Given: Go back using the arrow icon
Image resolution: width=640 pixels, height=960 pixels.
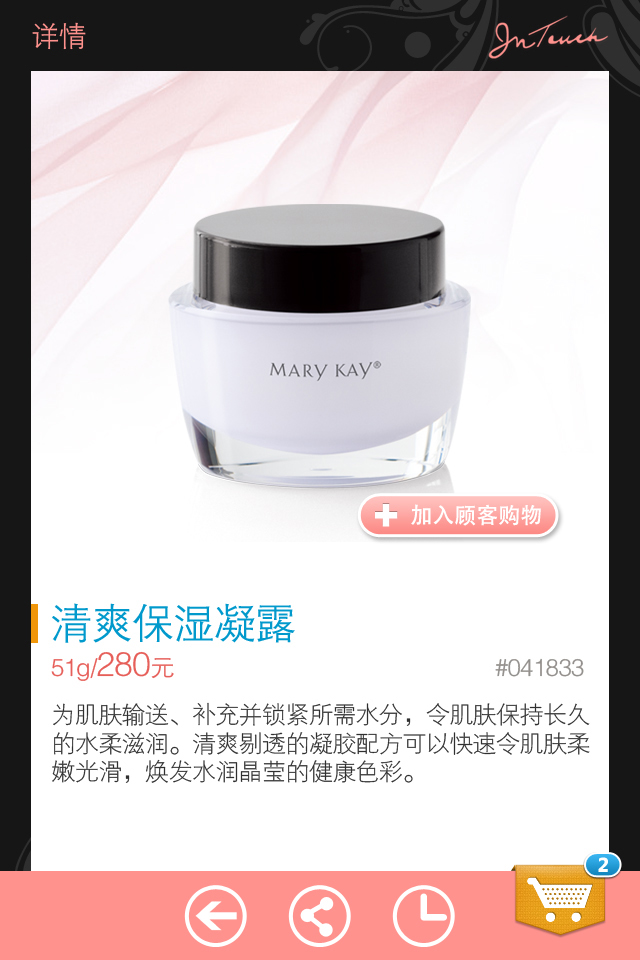Looking at the screenshot, I should click(215, 915).
